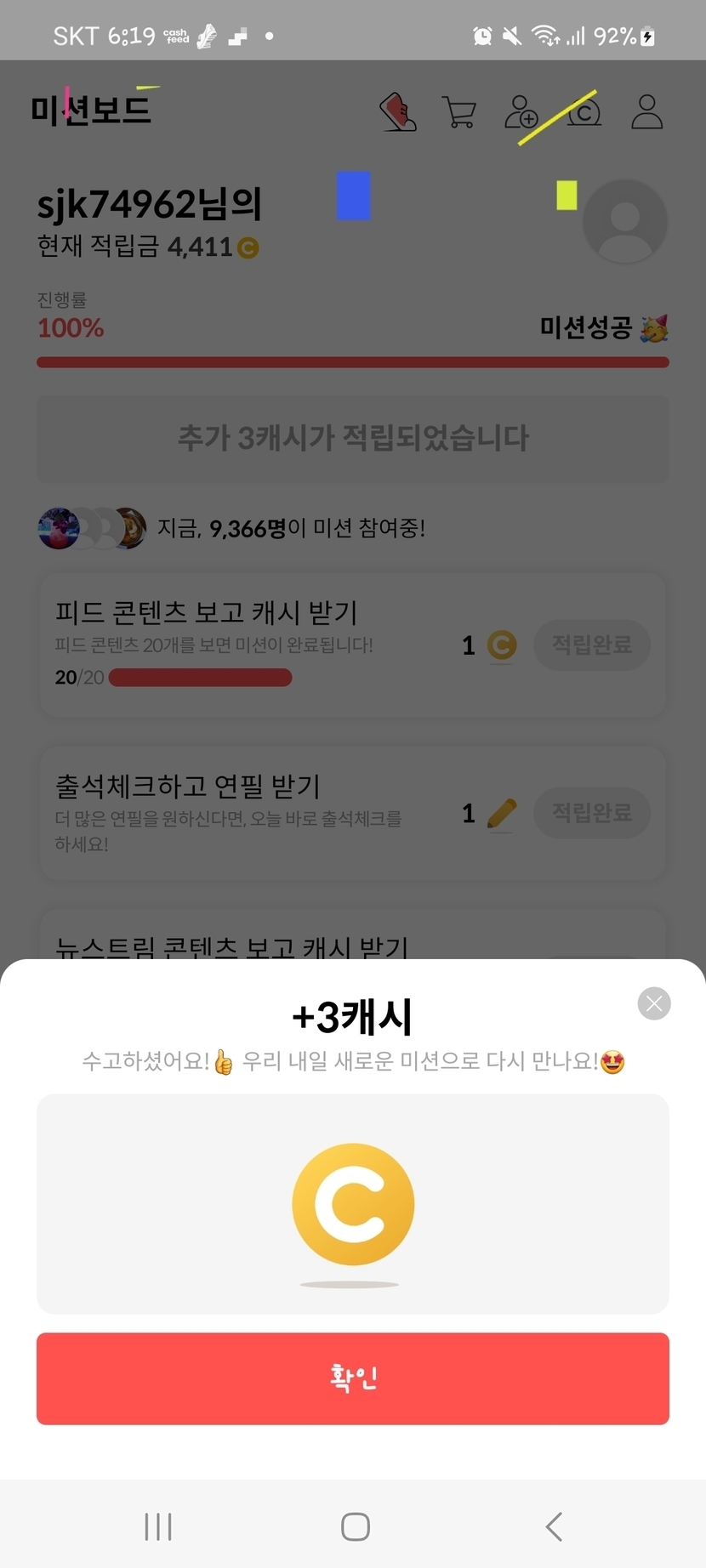Confirm with the red 확인 button
This screenshot has width=706, height=1568.
point(353,1378)
